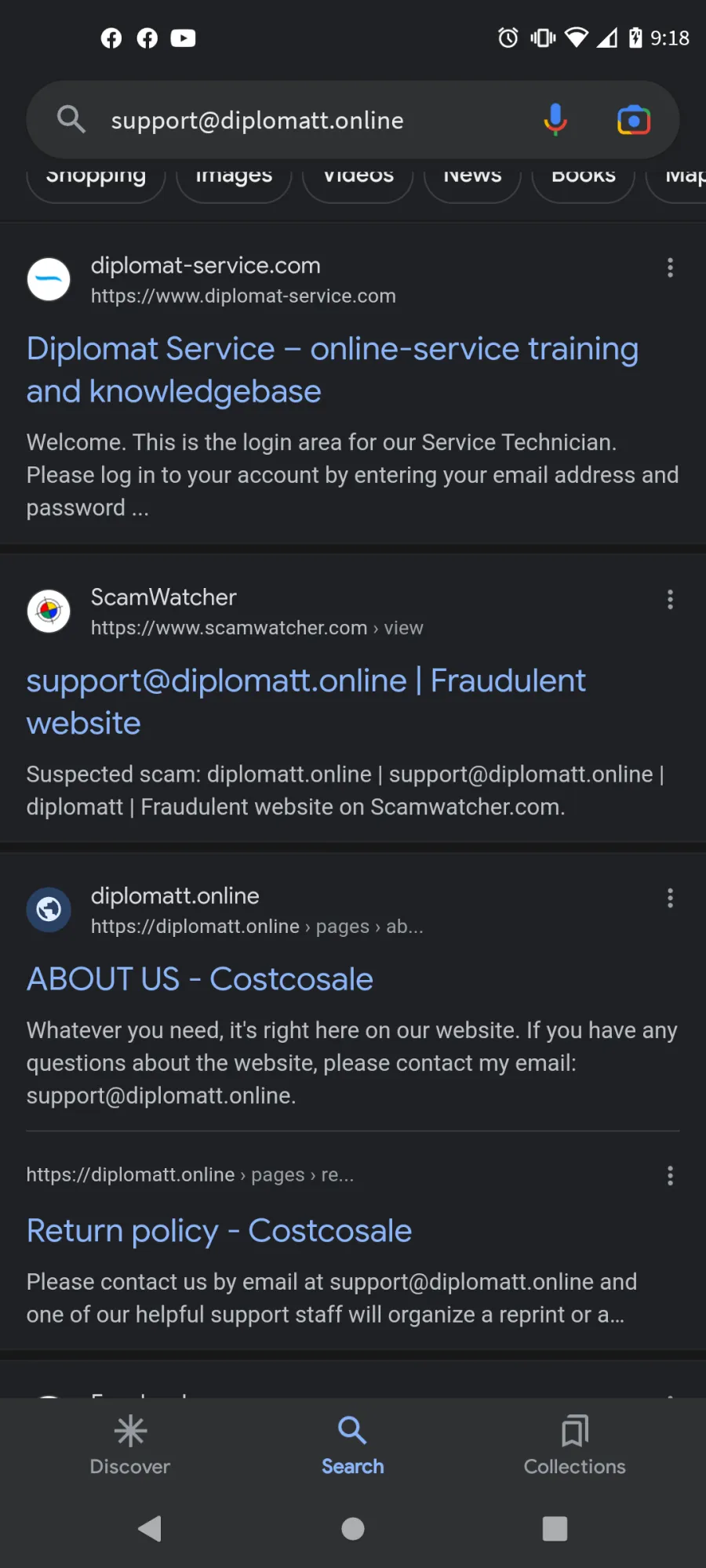Open options for diplomatt.online About Us result
Viewport: 706px width, 1568px height.
670,898
